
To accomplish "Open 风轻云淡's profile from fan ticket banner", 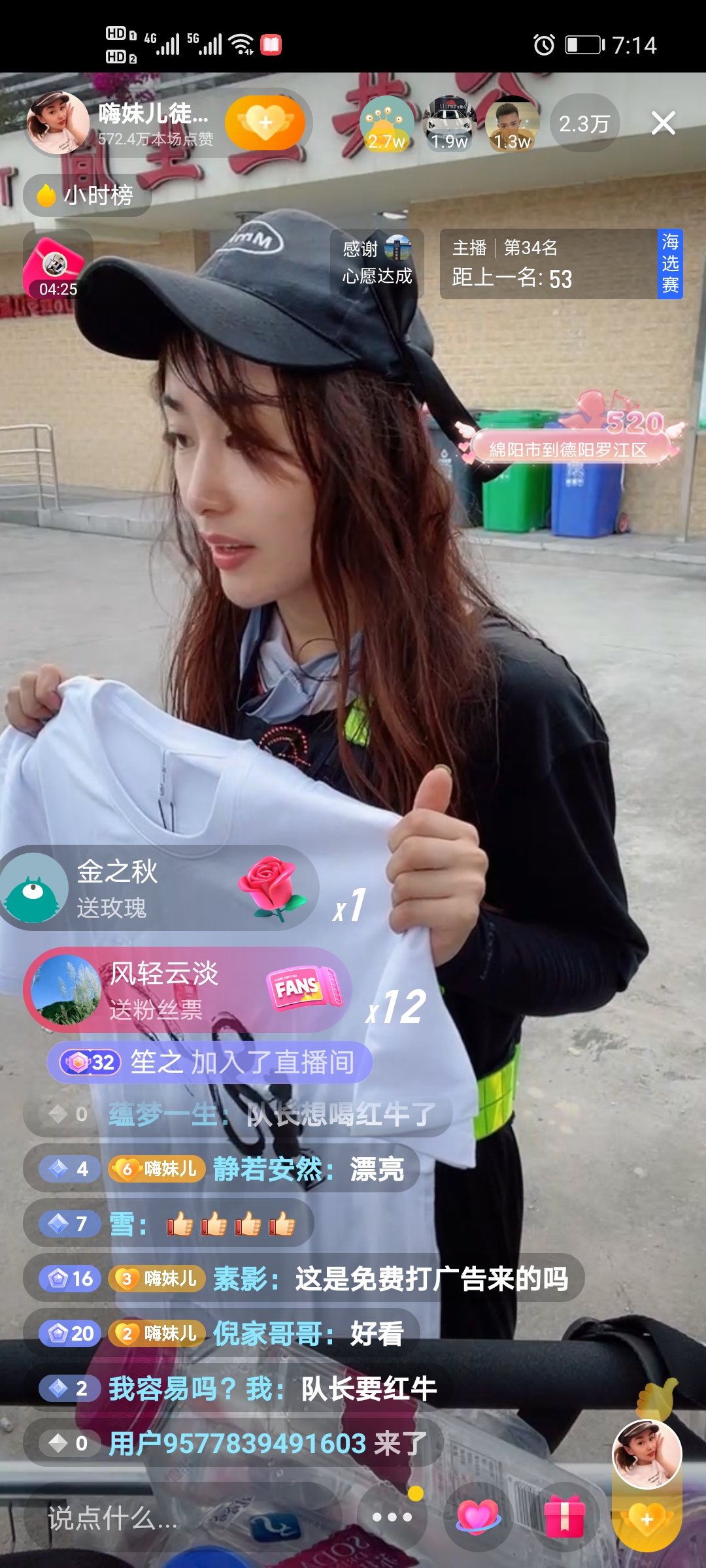I will (x=65, y=989).
